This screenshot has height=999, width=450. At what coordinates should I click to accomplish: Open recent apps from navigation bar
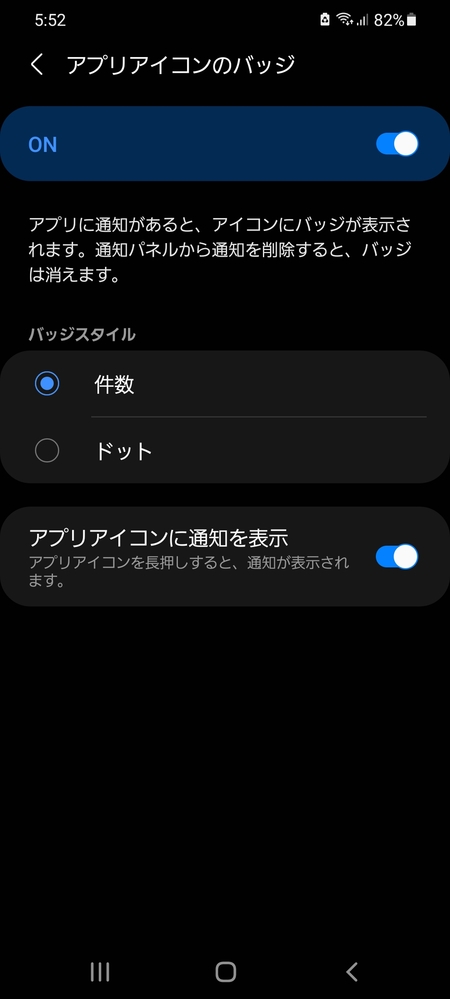point(100,972)
